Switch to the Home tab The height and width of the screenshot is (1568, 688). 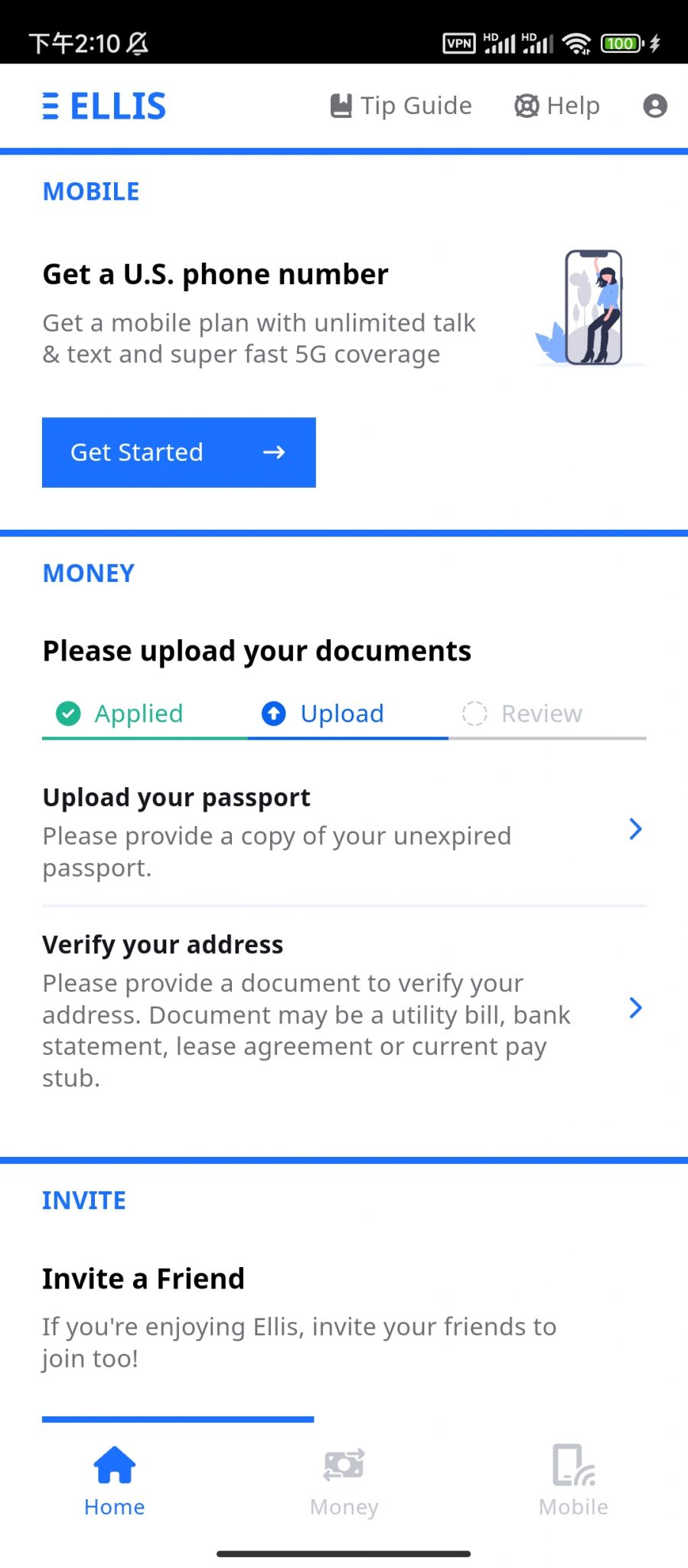click(115, 1481)
